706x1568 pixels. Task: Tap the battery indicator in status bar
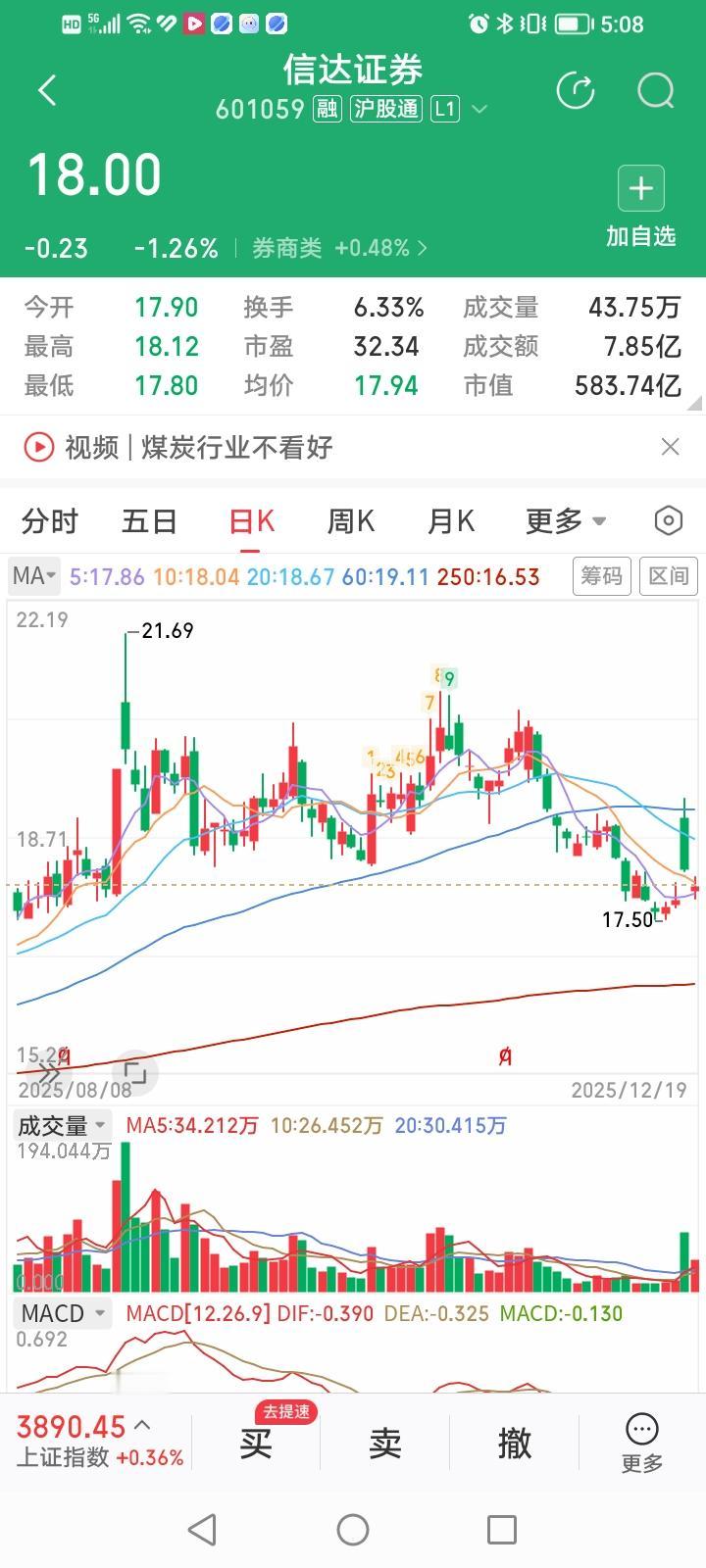pos(570,25)
